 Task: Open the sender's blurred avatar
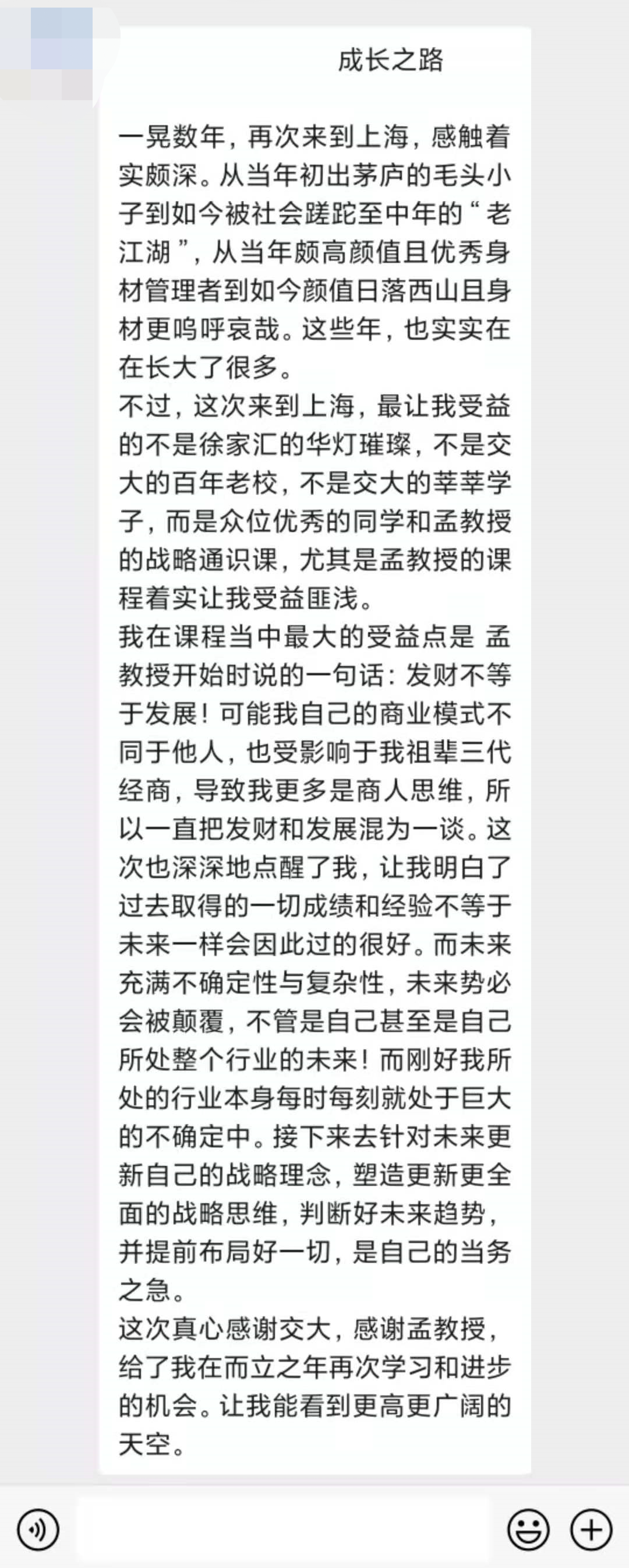pyautogui.click(x=61, y=54)
